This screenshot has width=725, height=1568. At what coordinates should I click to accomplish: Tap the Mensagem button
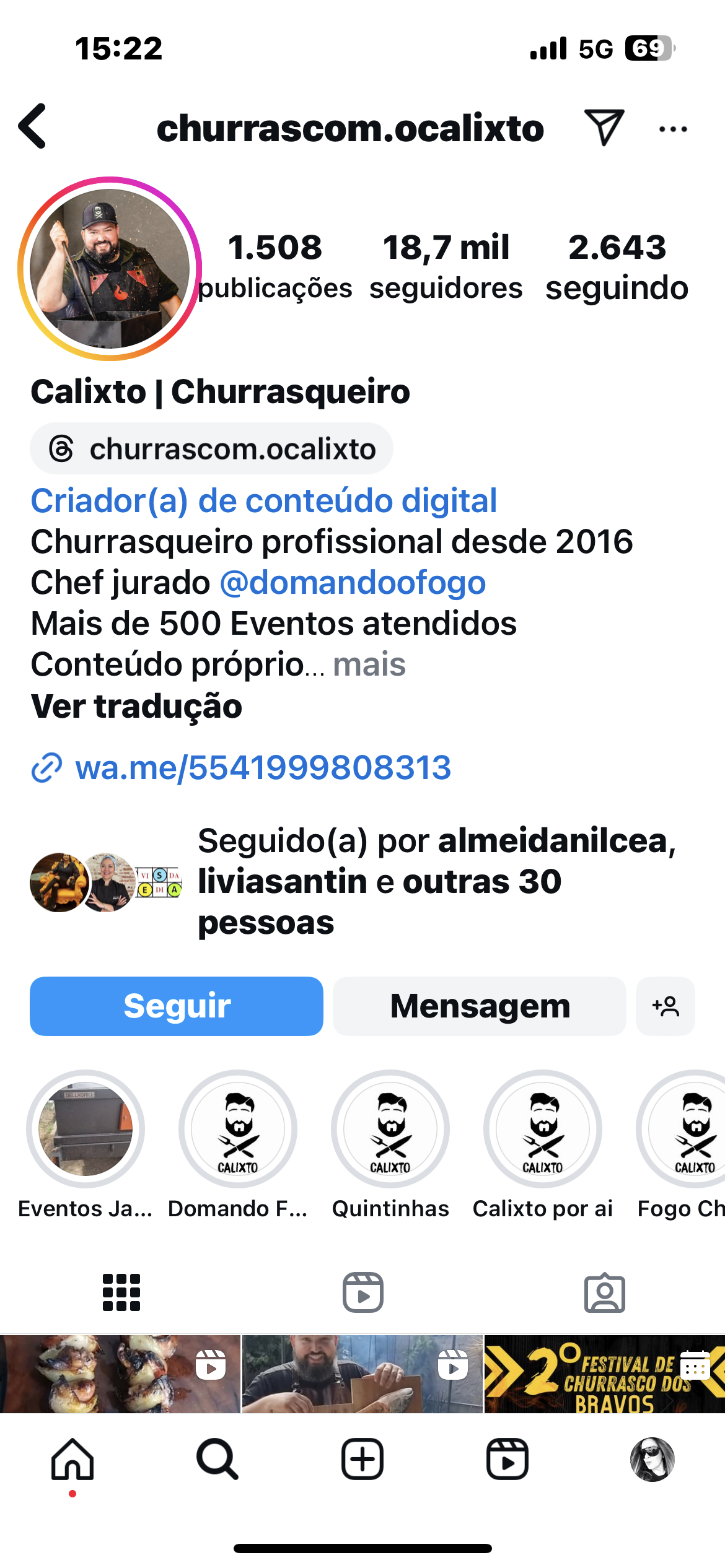coord(480,1006)
